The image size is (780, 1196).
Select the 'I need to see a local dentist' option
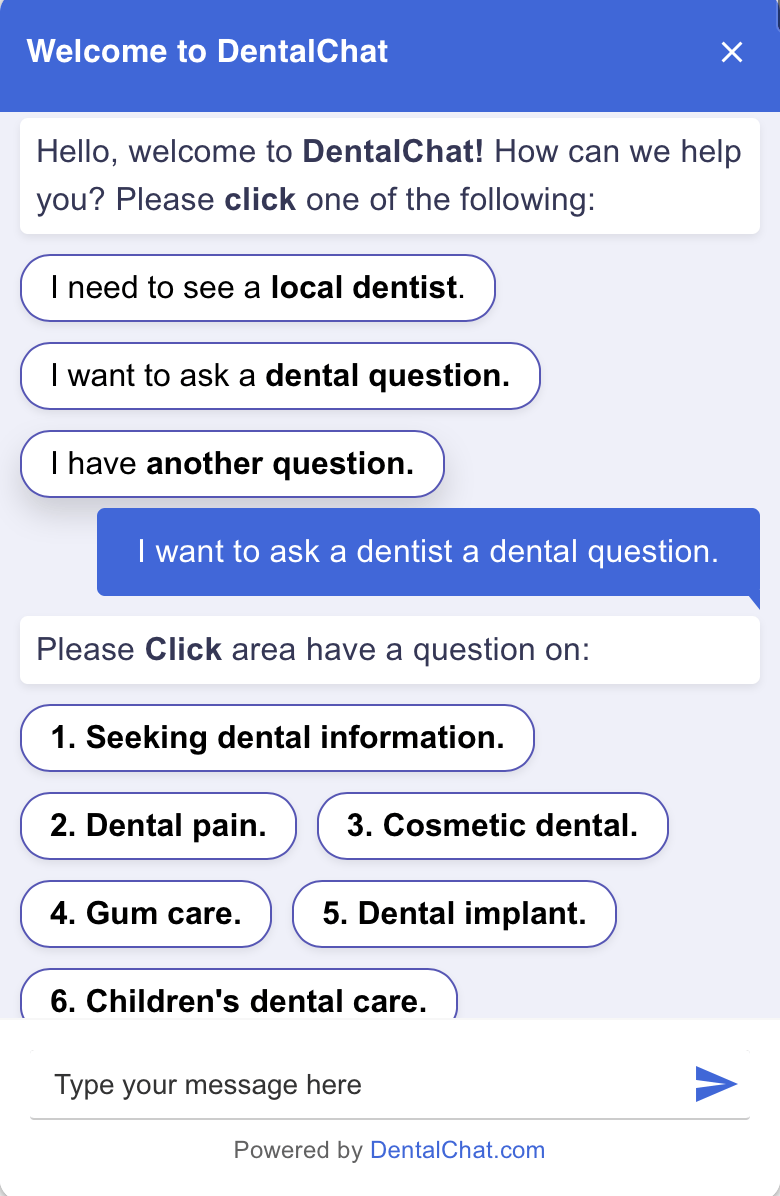257,288
